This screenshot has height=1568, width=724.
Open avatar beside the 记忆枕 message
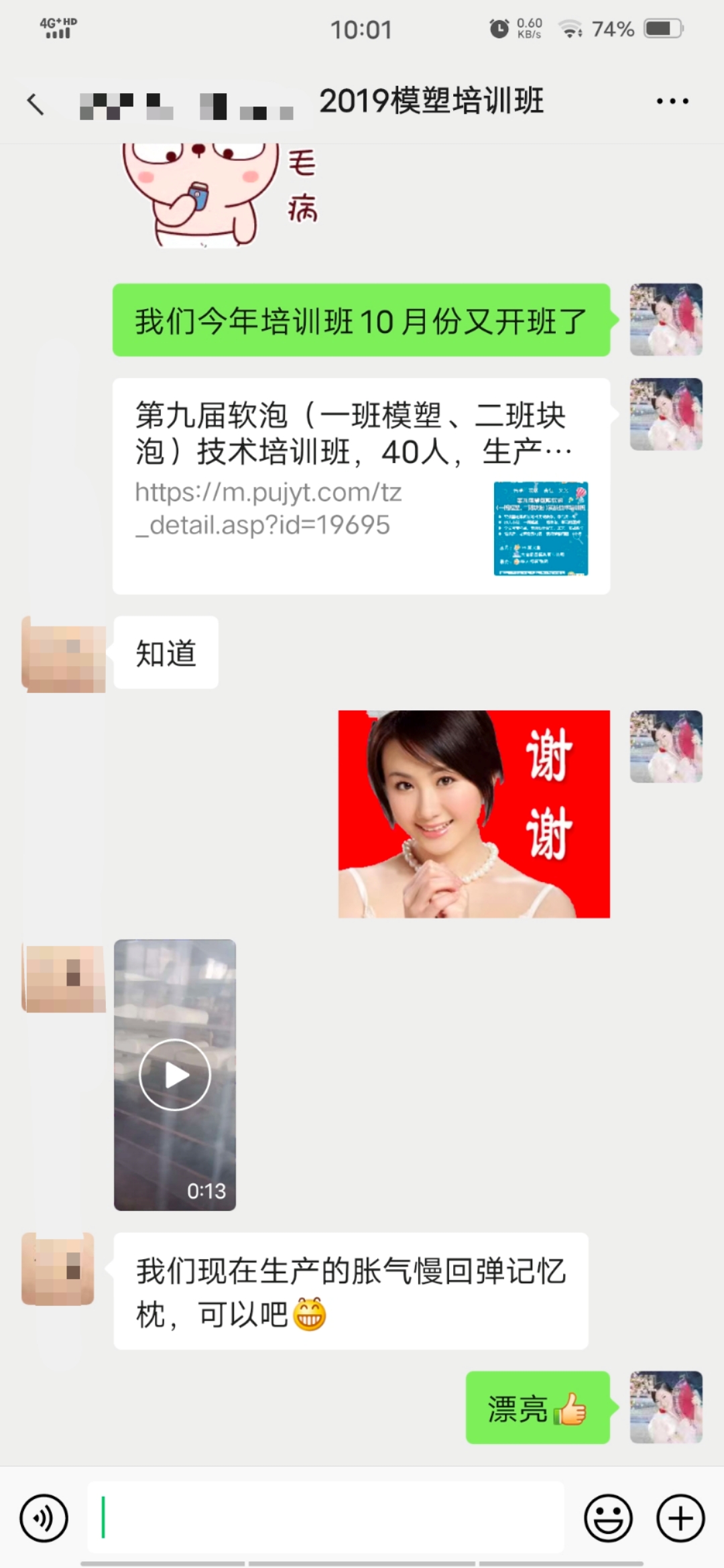[58, 1268]
